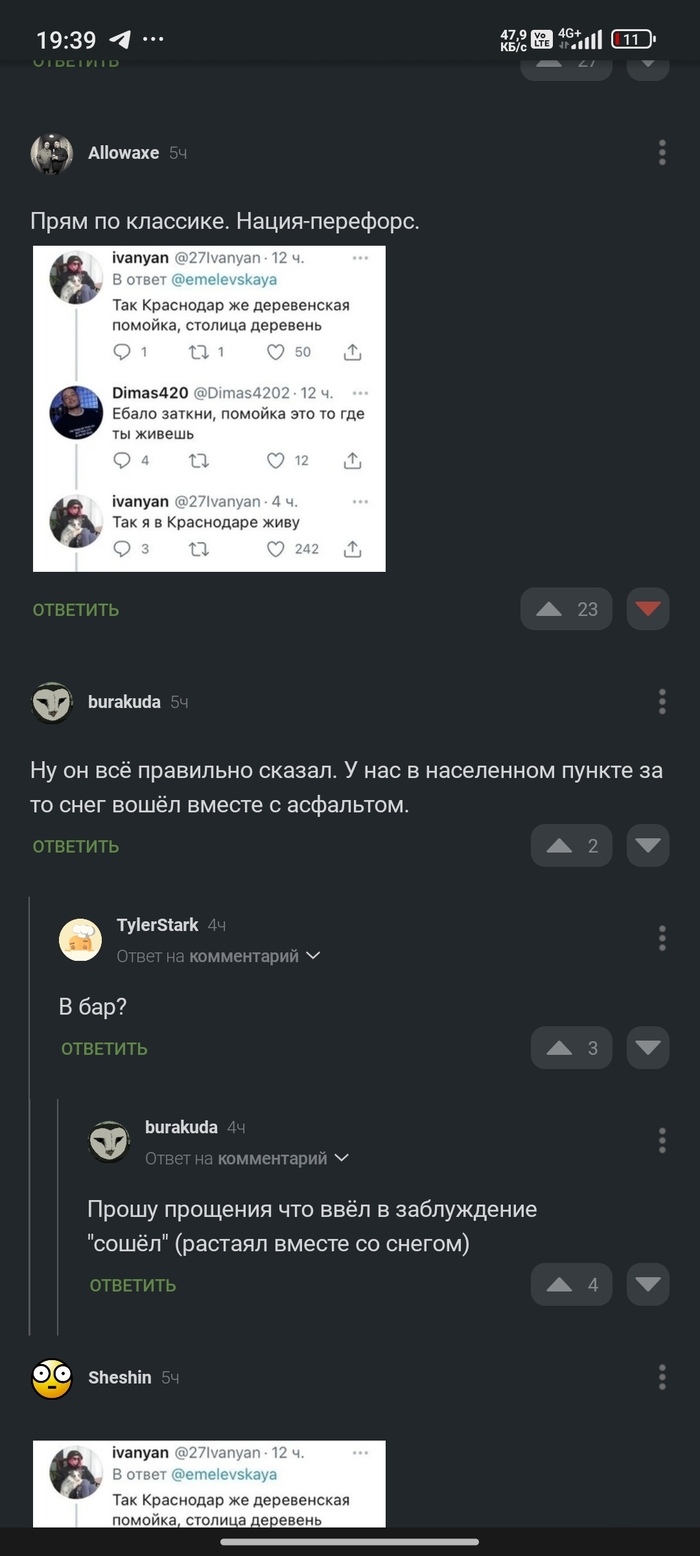Reply to burakuda's comment about snow and asphalt
The height and width of the screenshot is (1556, 700).
[x=76, y=847]
